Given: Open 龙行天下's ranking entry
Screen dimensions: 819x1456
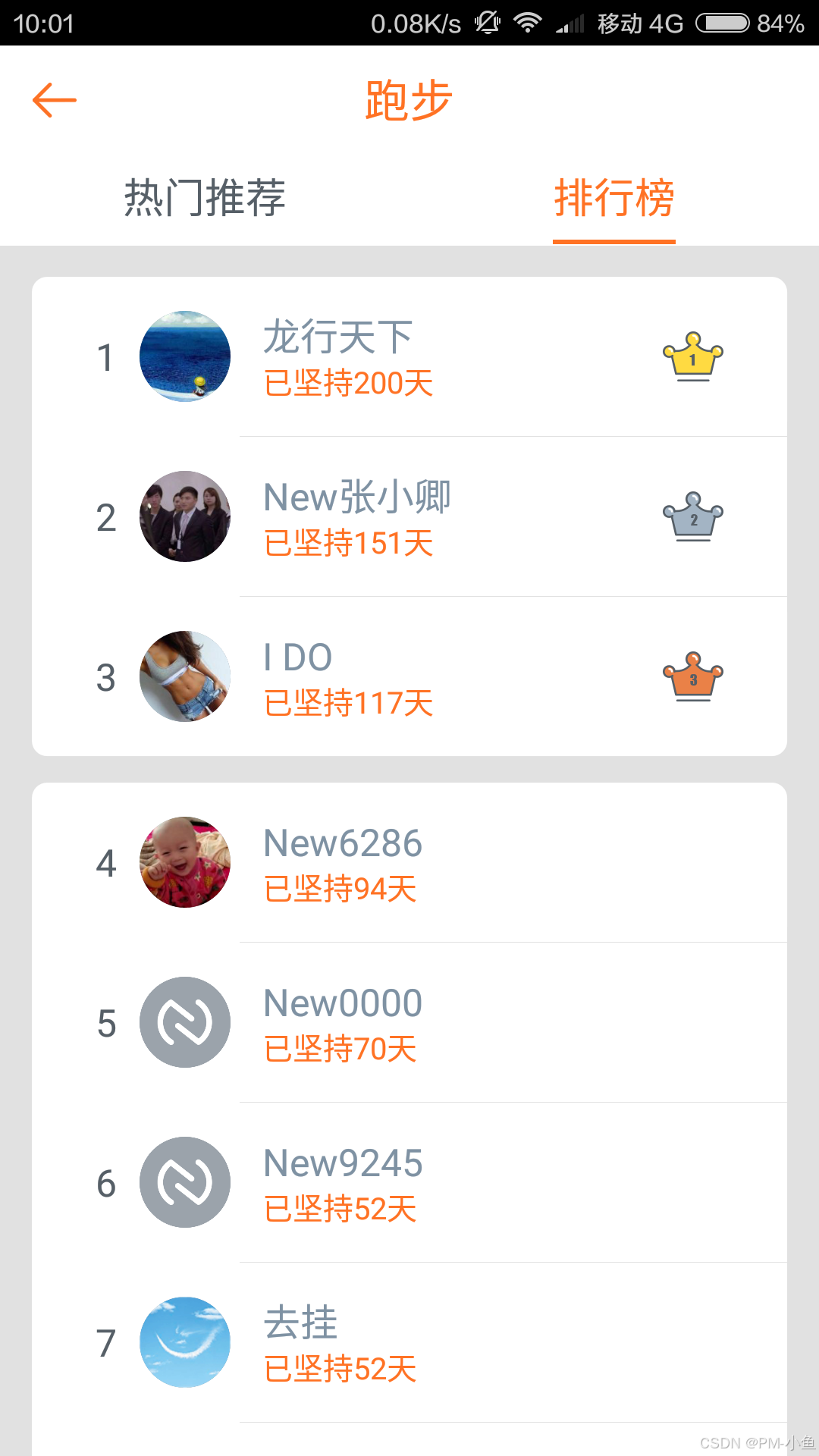Looking at the screenshot, I should click(409, 357).
